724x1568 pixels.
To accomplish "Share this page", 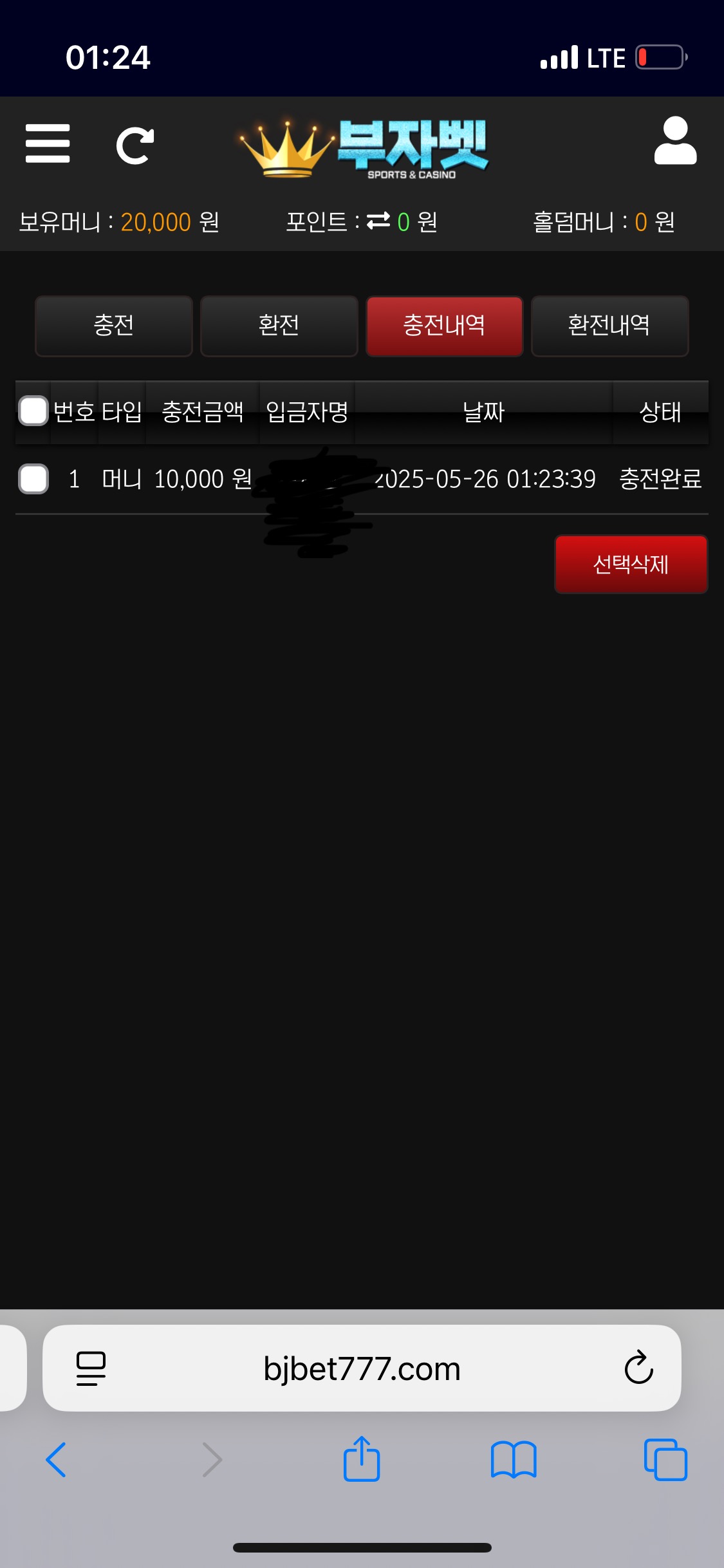I will pyautogui.click(x=362, y=1460).
